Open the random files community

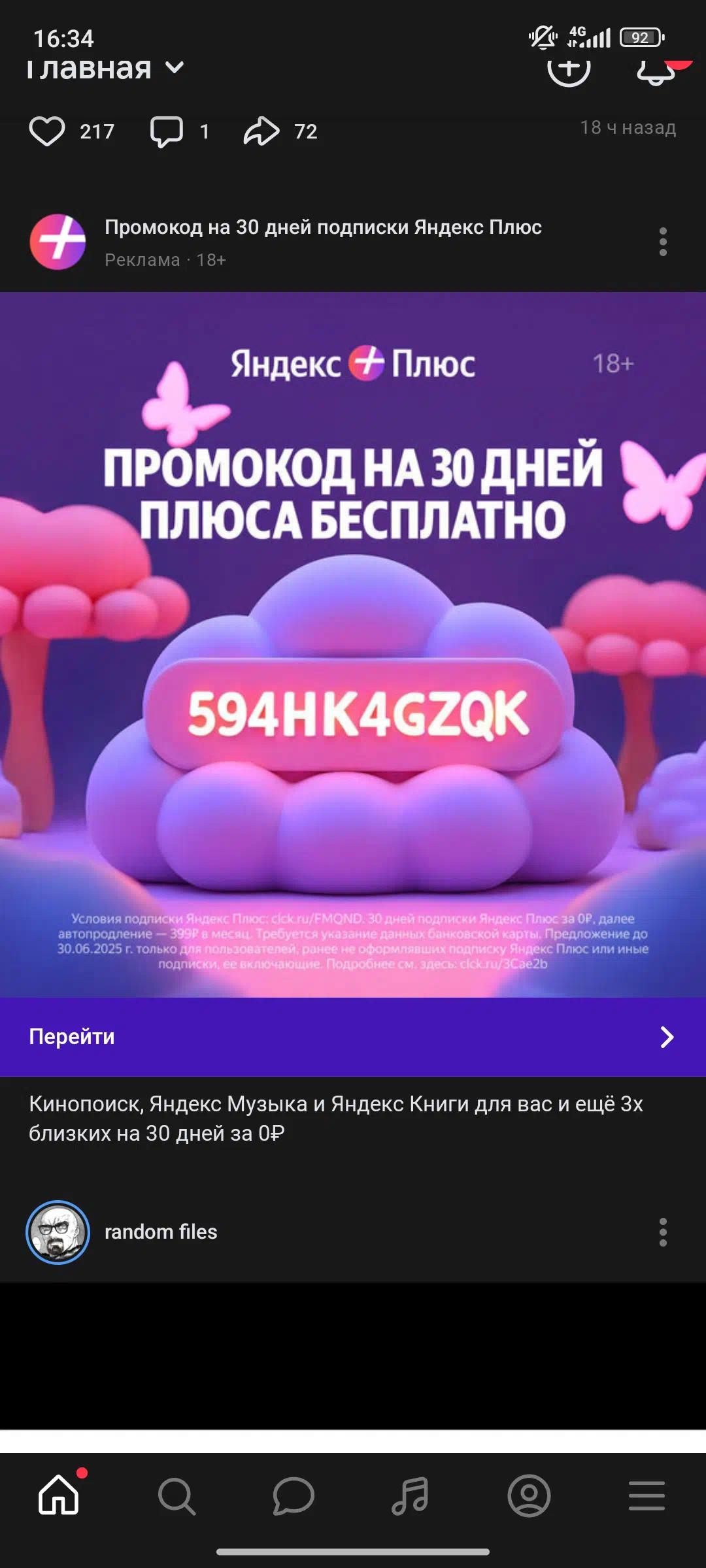click(161, 1232)
